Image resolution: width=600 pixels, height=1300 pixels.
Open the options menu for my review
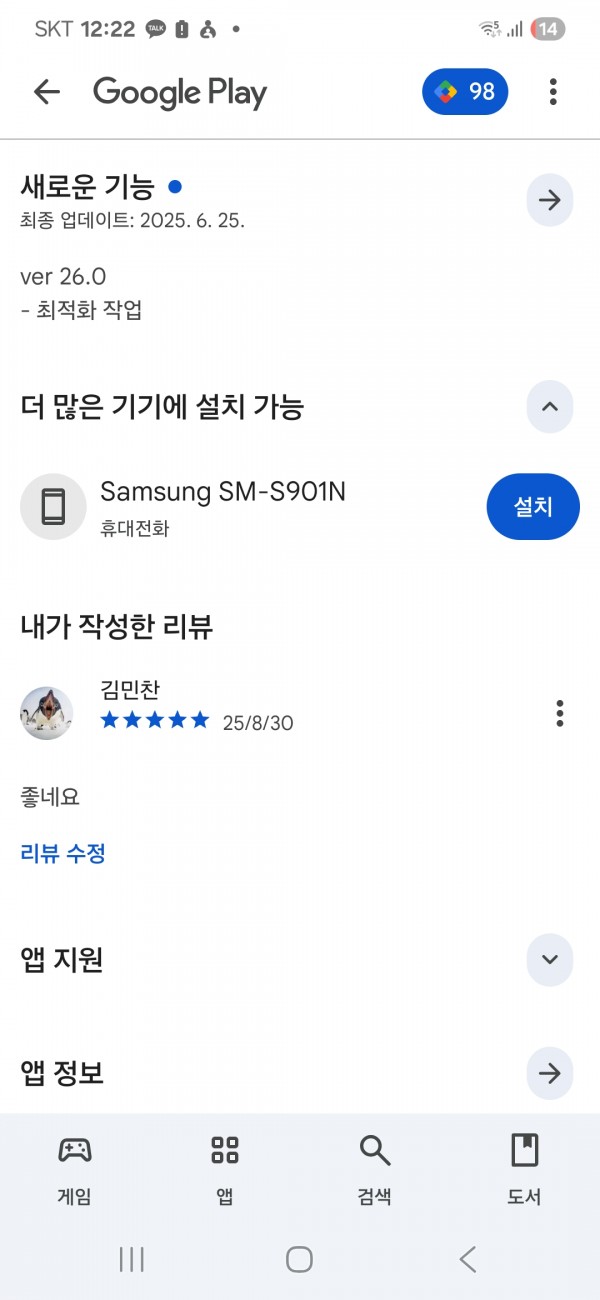(x=560, y=713)
